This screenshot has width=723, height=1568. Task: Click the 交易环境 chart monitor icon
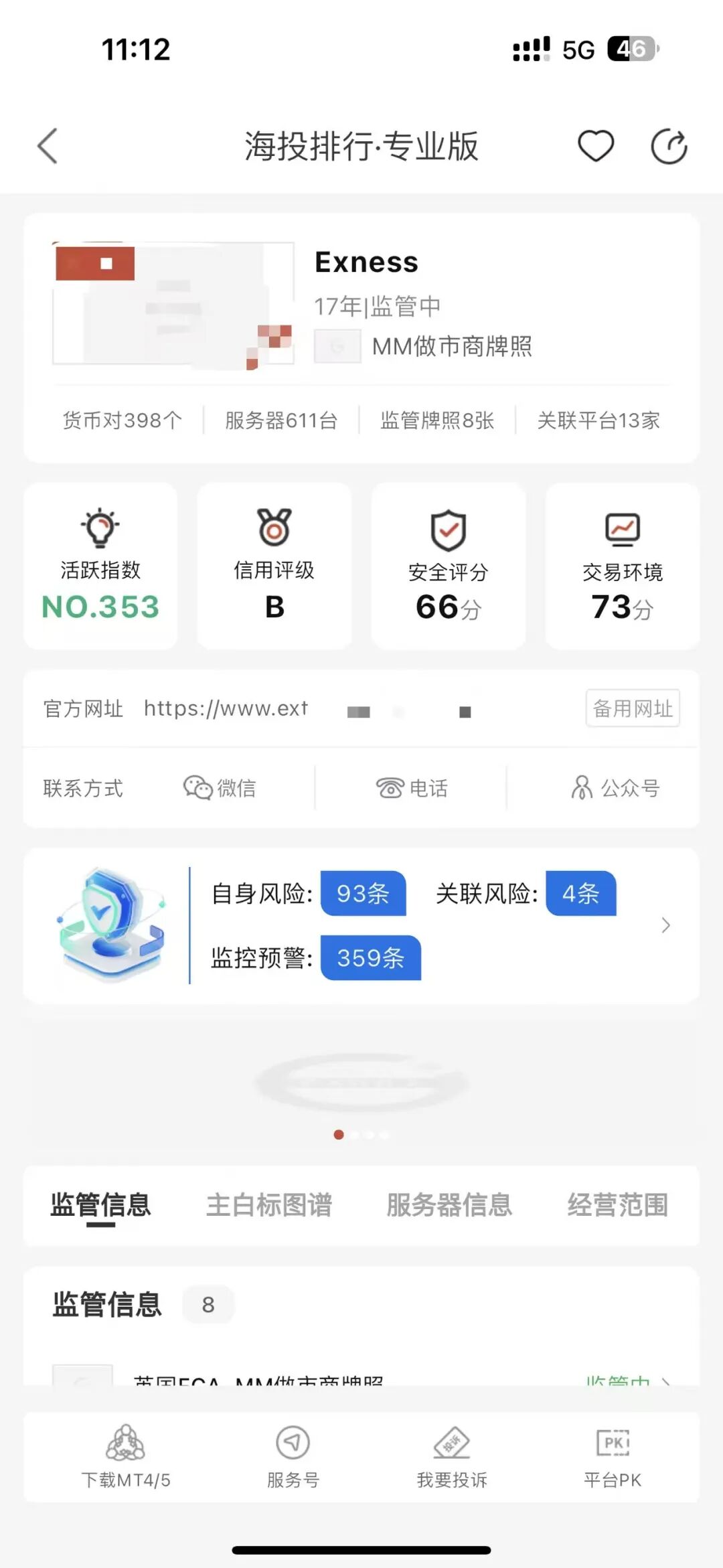pyautogui.click(x=621, y=529)
